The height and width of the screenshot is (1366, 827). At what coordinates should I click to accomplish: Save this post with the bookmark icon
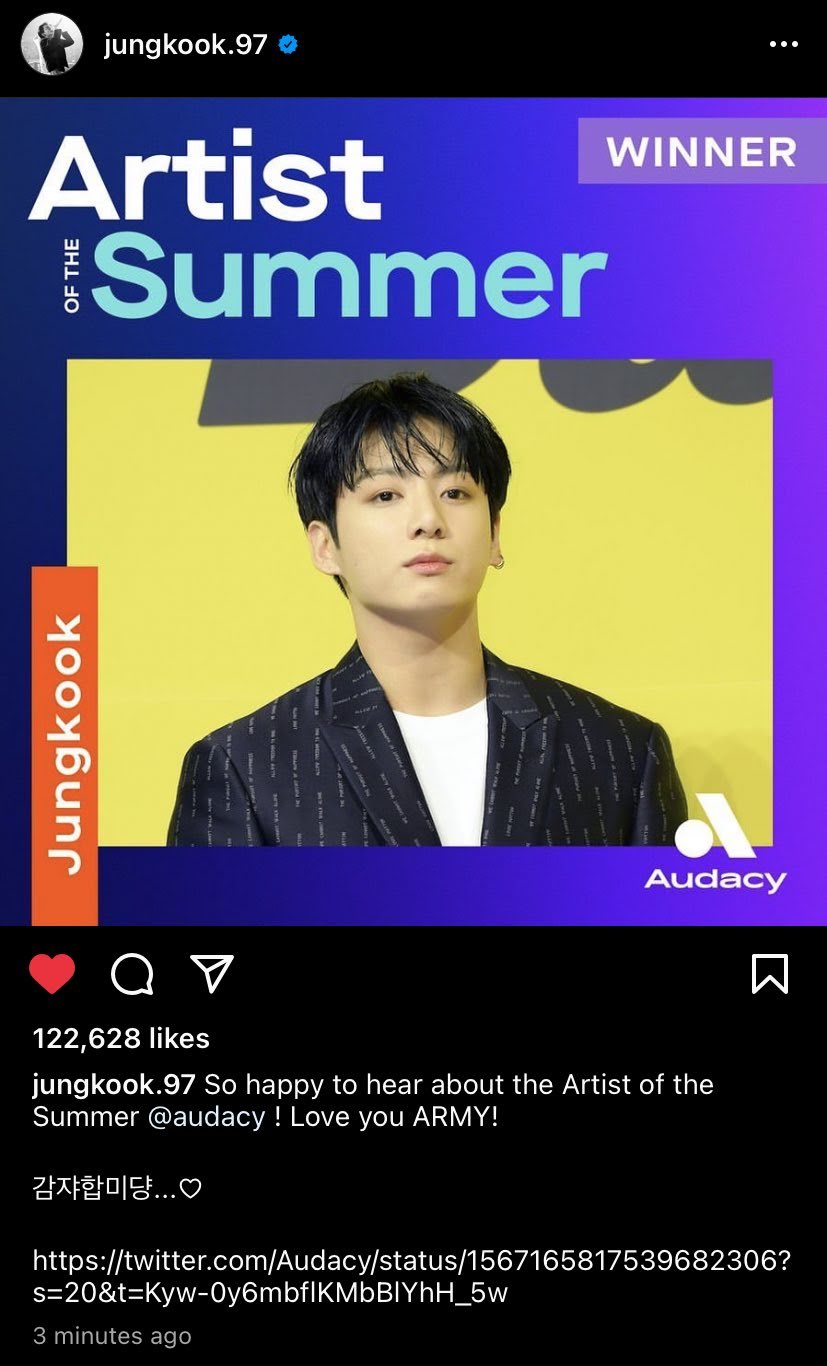(769, 973)
